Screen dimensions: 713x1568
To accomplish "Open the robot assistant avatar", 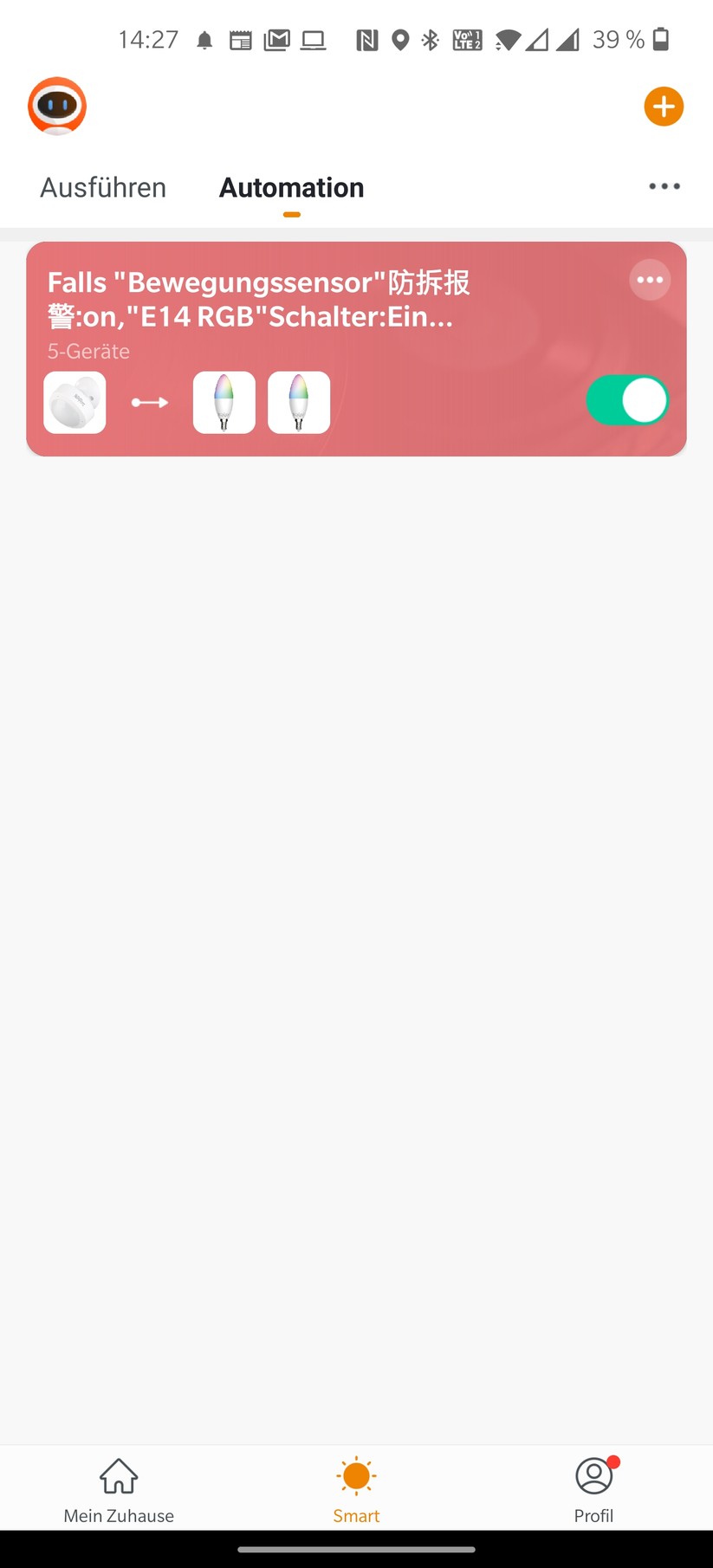I will (57, 107).
